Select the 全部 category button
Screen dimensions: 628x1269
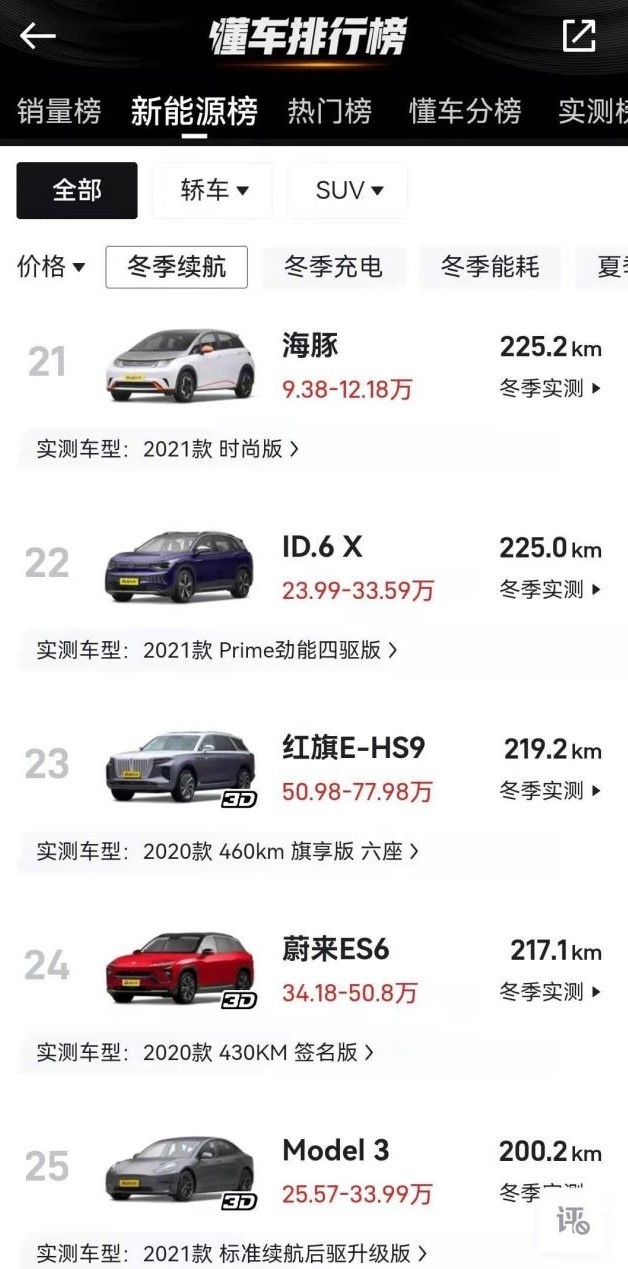click(77, 190)
